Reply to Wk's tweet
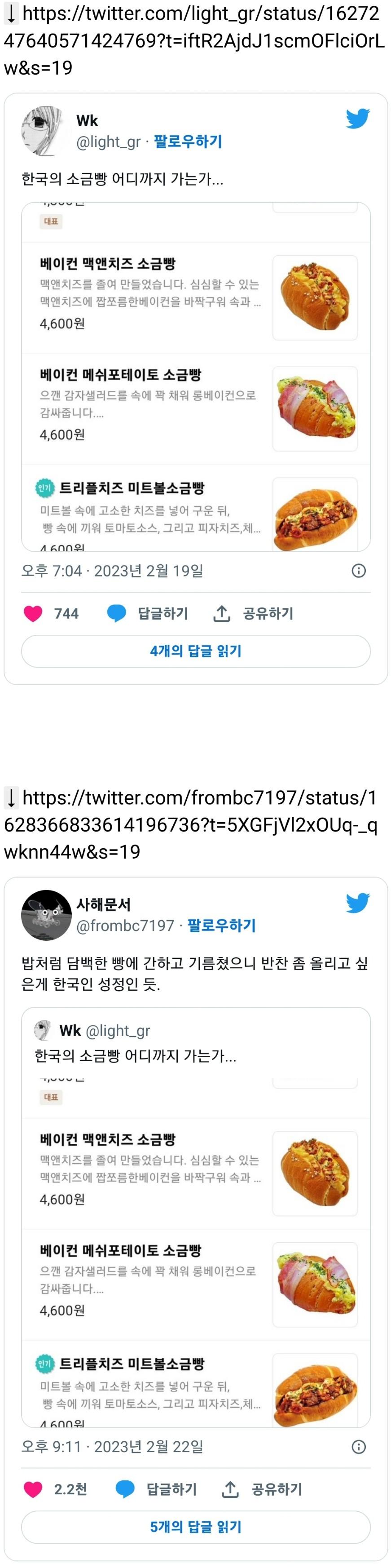Image resolution: width=391 pixels, height=1568 pixels. click(x=148, y=614)
